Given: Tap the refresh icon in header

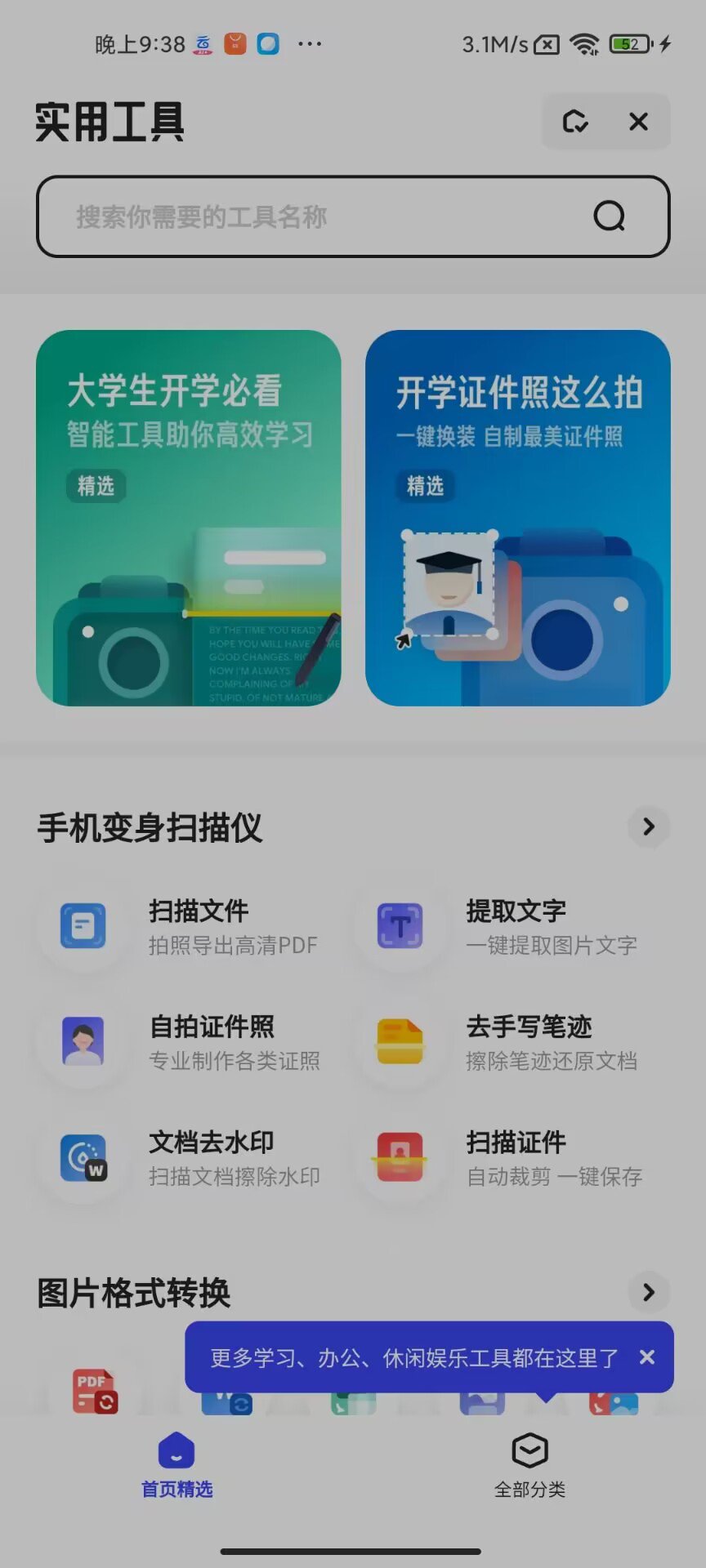Looking at the screenshot, I should (575, 122).
